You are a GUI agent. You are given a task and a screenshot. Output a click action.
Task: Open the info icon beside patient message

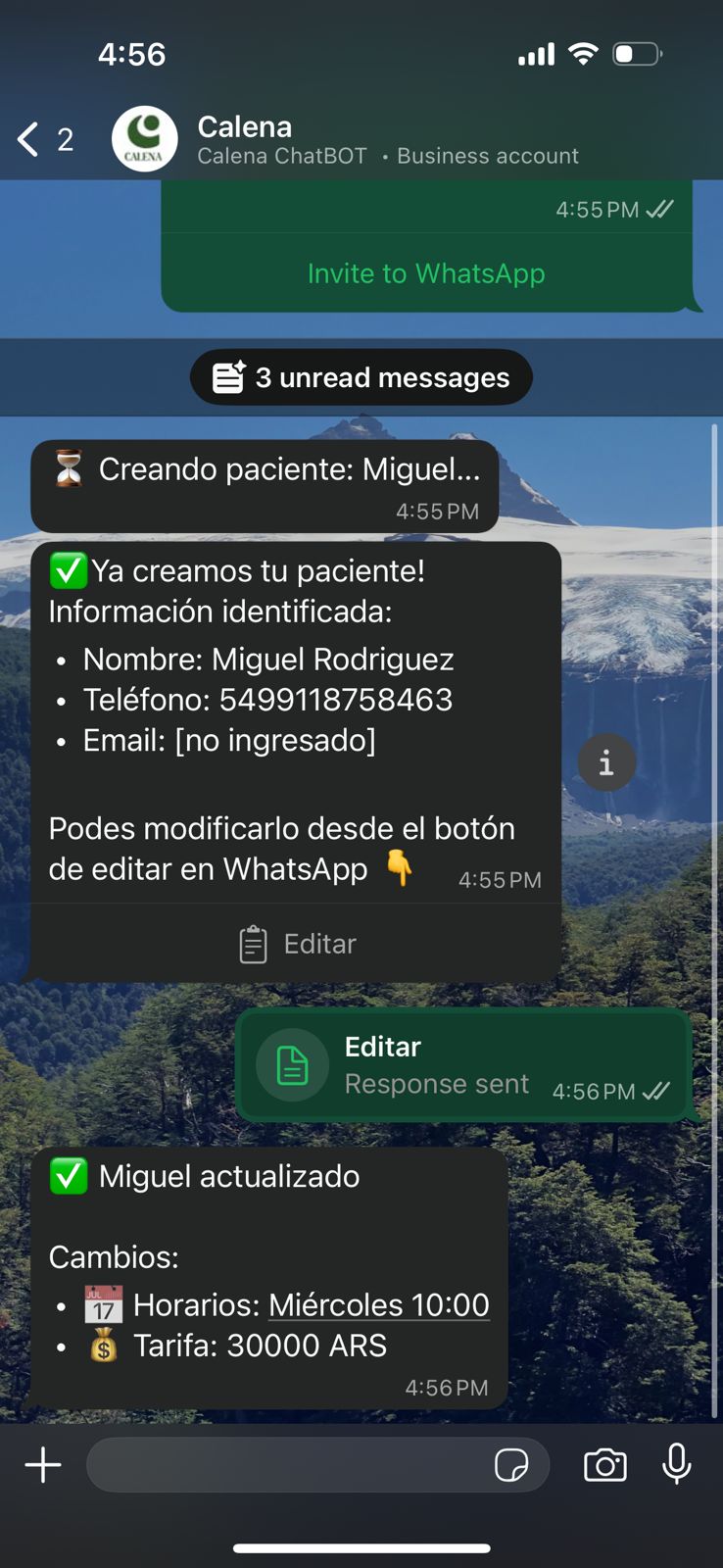(606, 762)
